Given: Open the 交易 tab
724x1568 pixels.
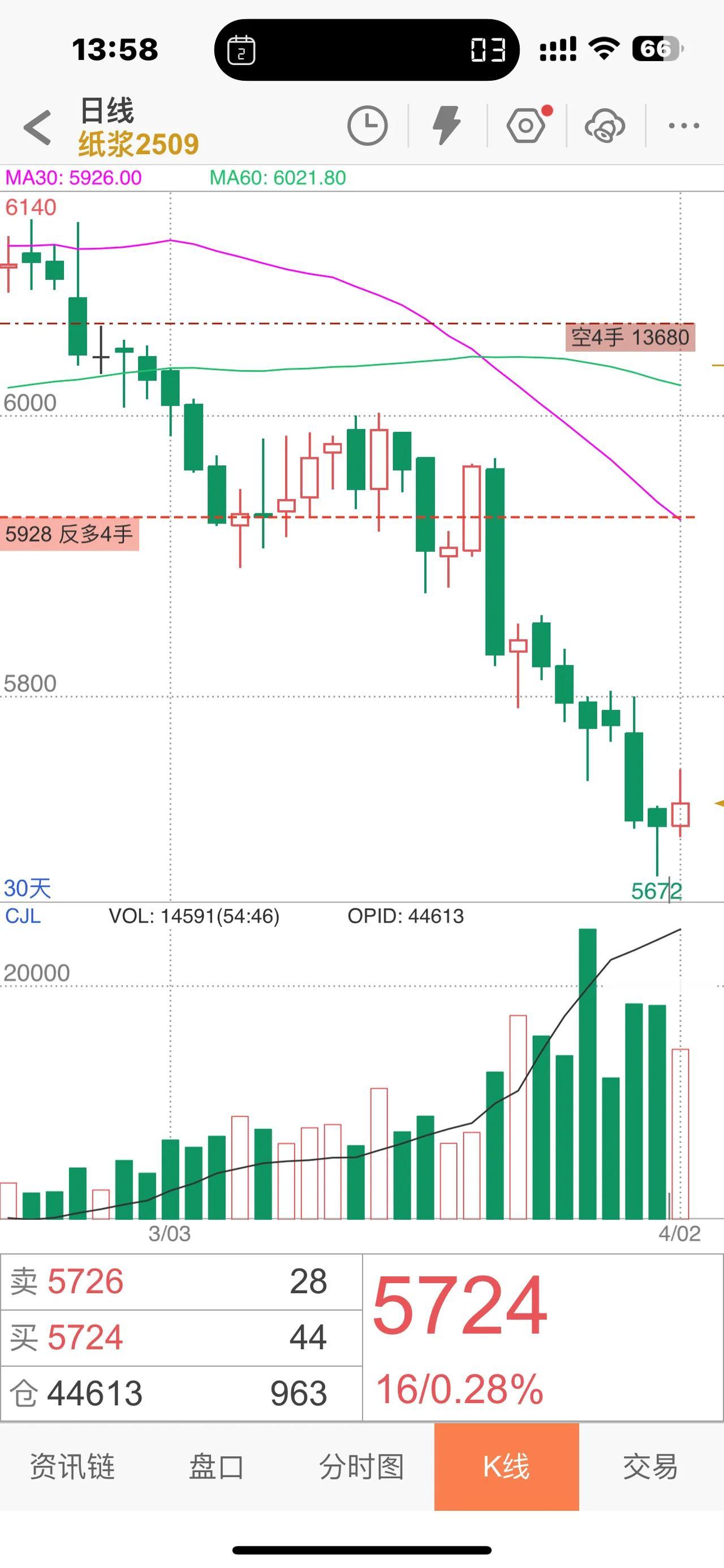Looking at the screenshot, I should click(650, 1466).
